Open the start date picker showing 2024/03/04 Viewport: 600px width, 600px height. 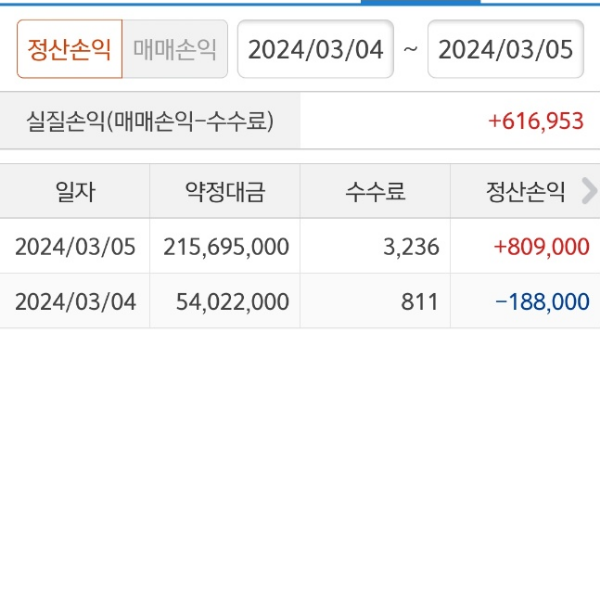[315, 50]
